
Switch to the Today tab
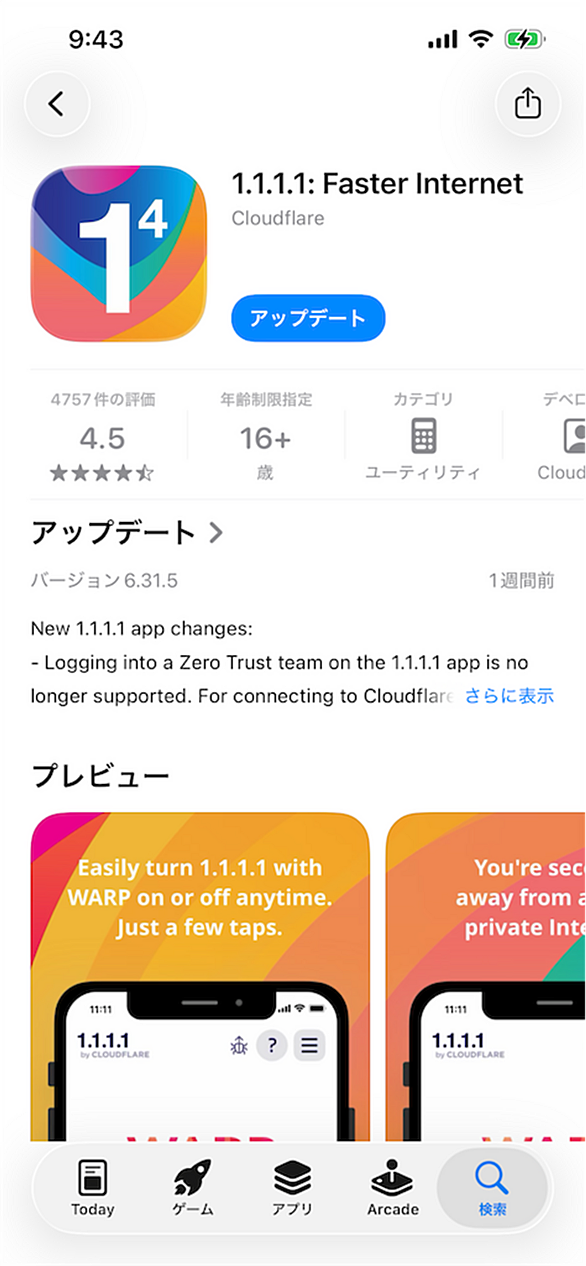(92, 1189)
